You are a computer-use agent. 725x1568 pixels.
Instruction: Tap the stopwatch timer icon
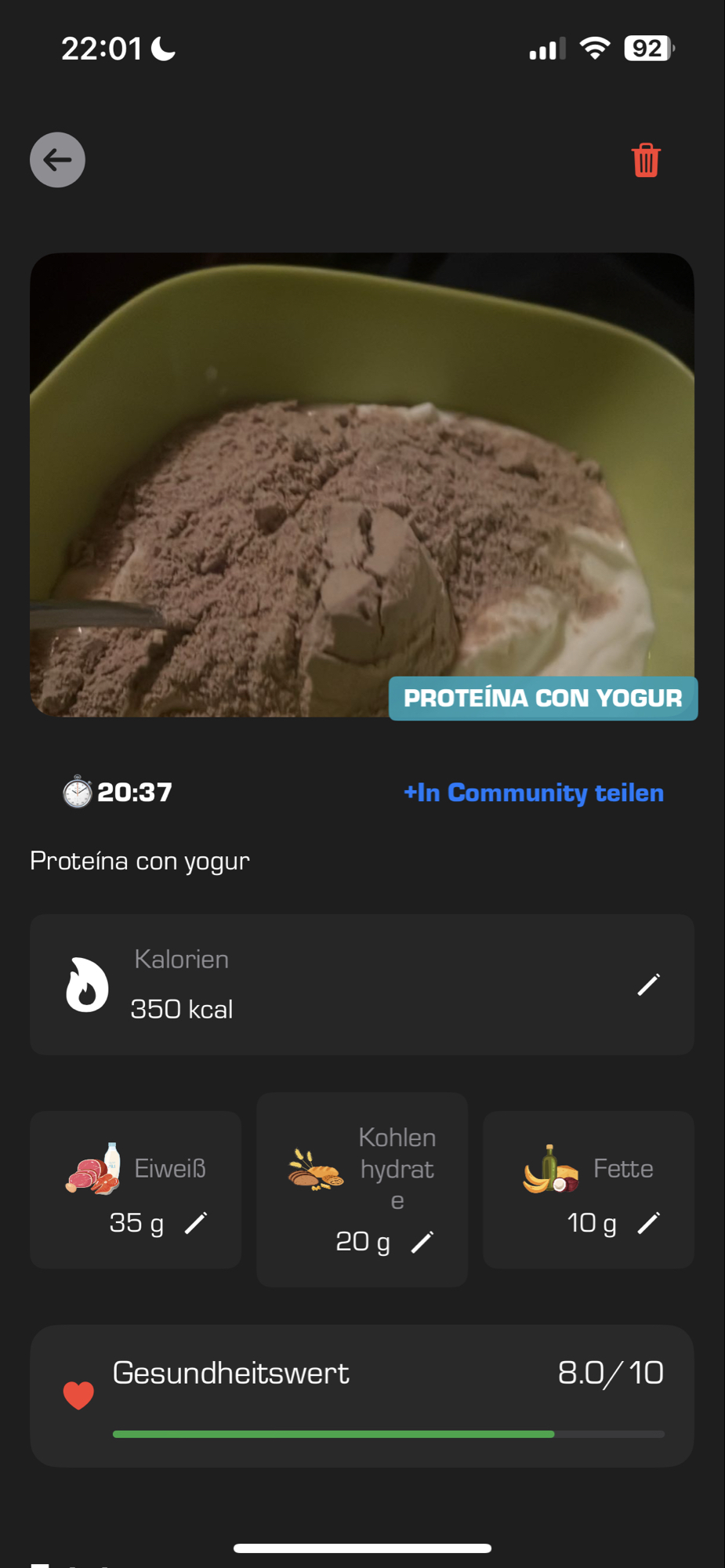coord(75,792)
